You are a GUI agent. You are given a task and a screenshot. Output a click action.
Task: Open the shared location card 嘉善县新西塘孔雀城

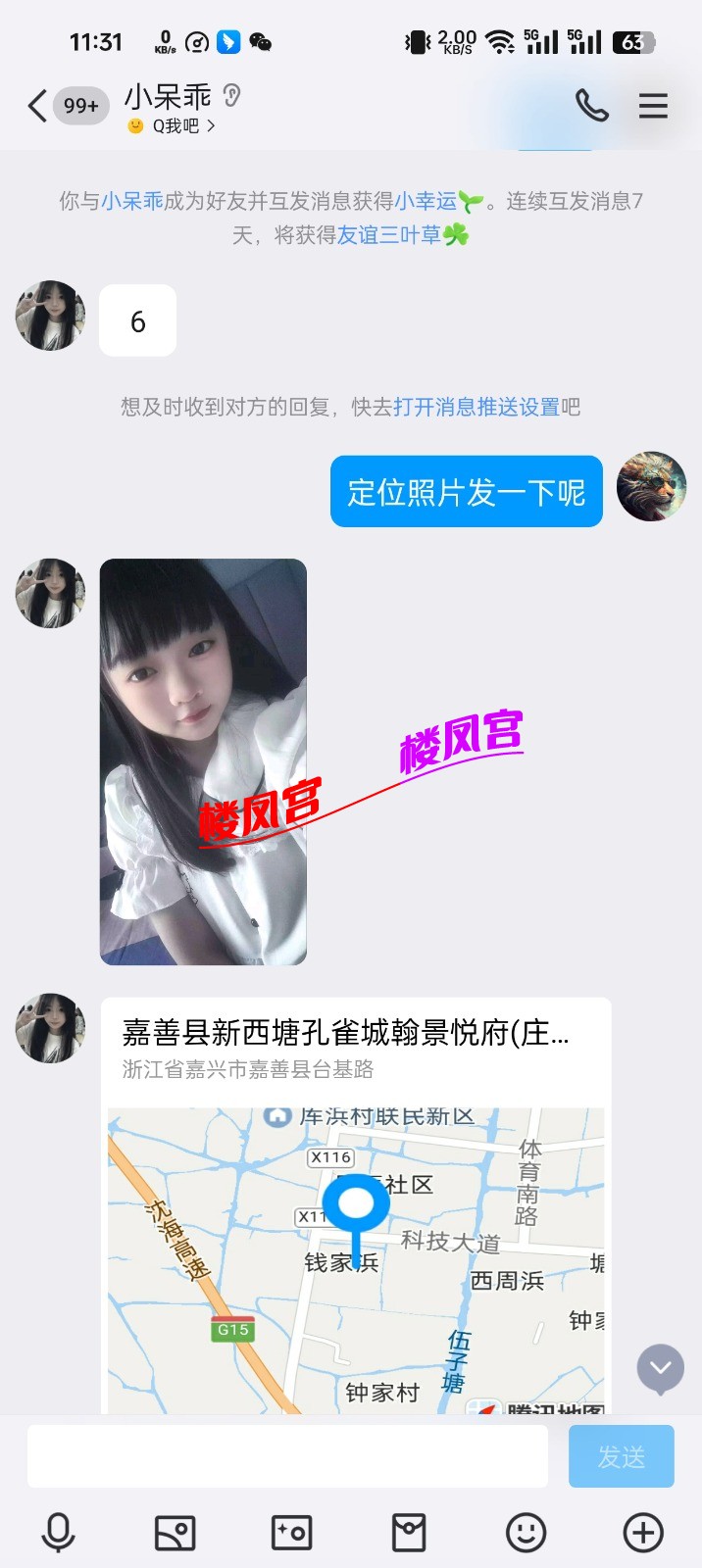click(x=355, y=1205)
